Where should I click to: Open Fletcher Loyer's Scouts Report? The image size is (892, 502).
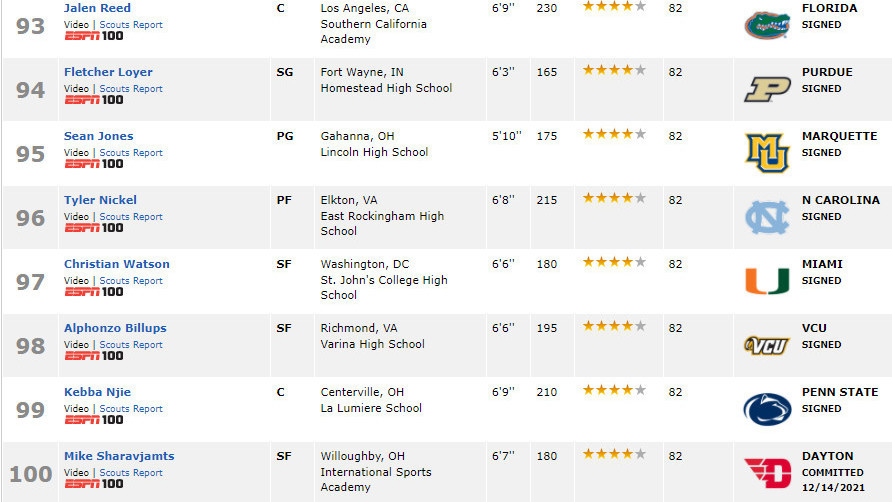point(130,89)
